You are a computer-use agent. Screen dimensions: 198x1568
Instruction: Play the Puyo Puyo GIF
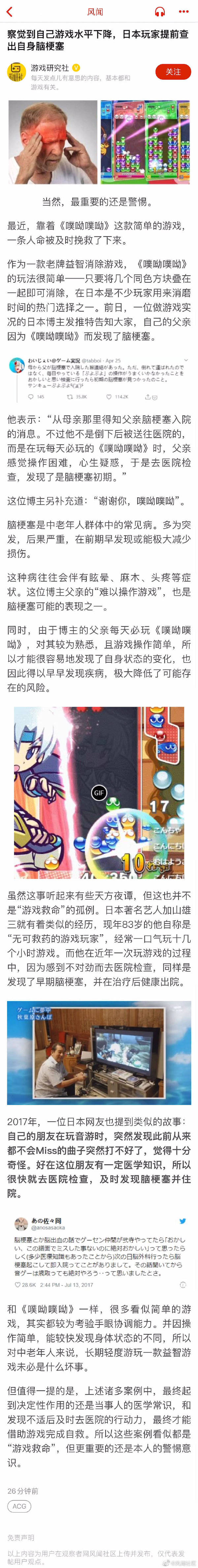point(99,792)
